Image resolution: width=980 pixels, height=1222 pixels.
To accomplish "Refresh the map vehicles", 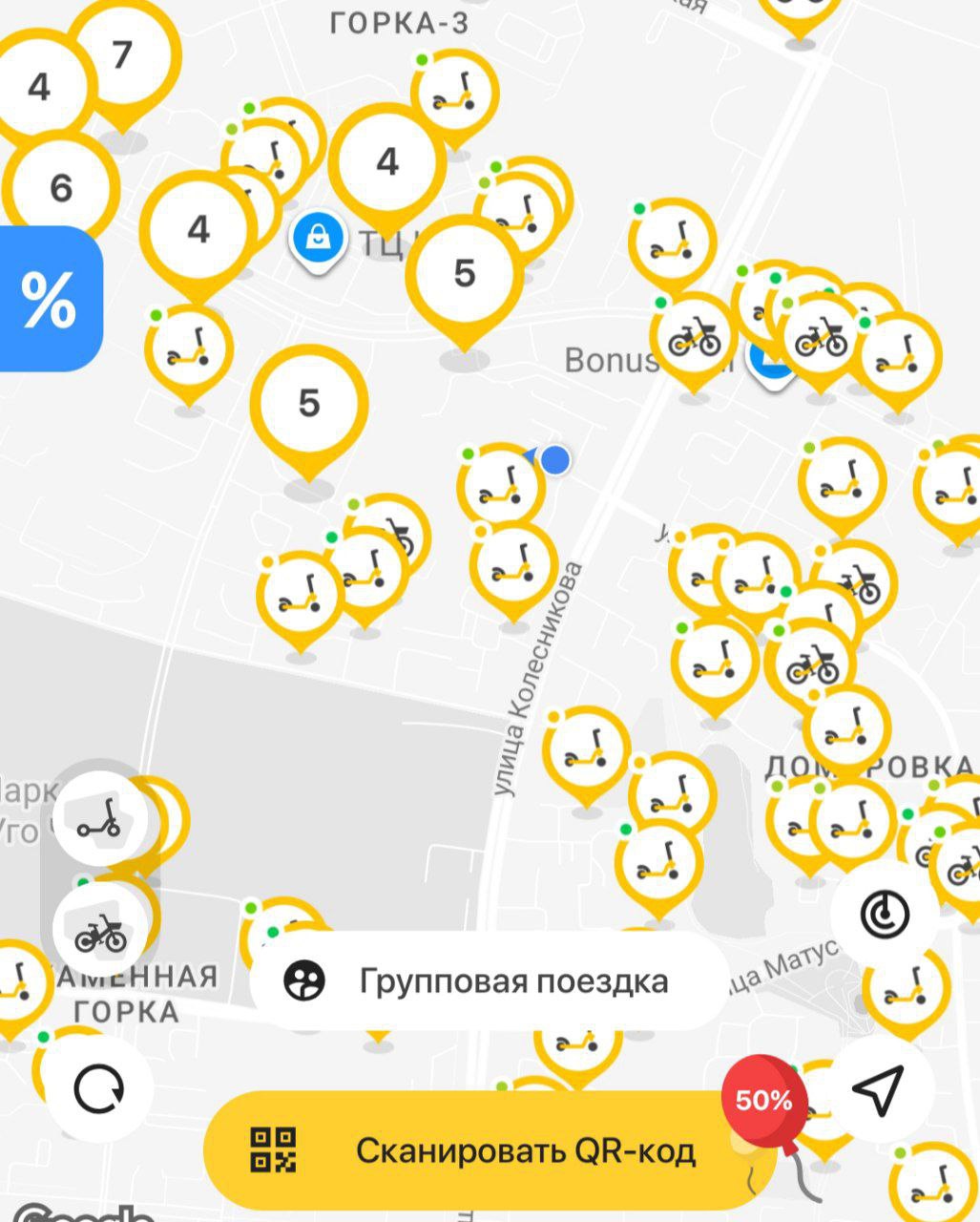I will (99, 1088).
